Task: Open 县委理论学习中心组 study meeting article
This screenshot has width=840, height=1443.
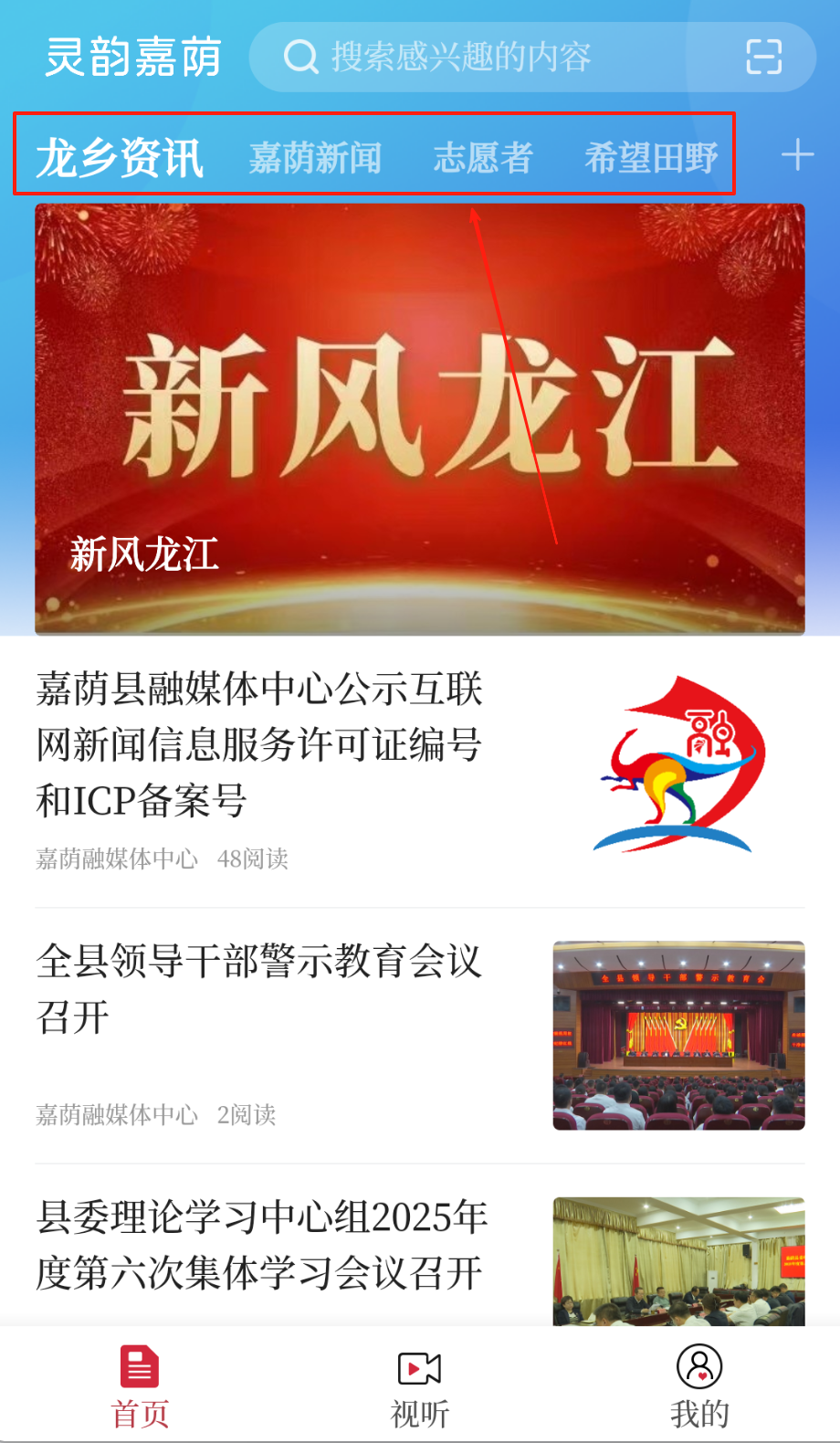Action: (261, 1244)
